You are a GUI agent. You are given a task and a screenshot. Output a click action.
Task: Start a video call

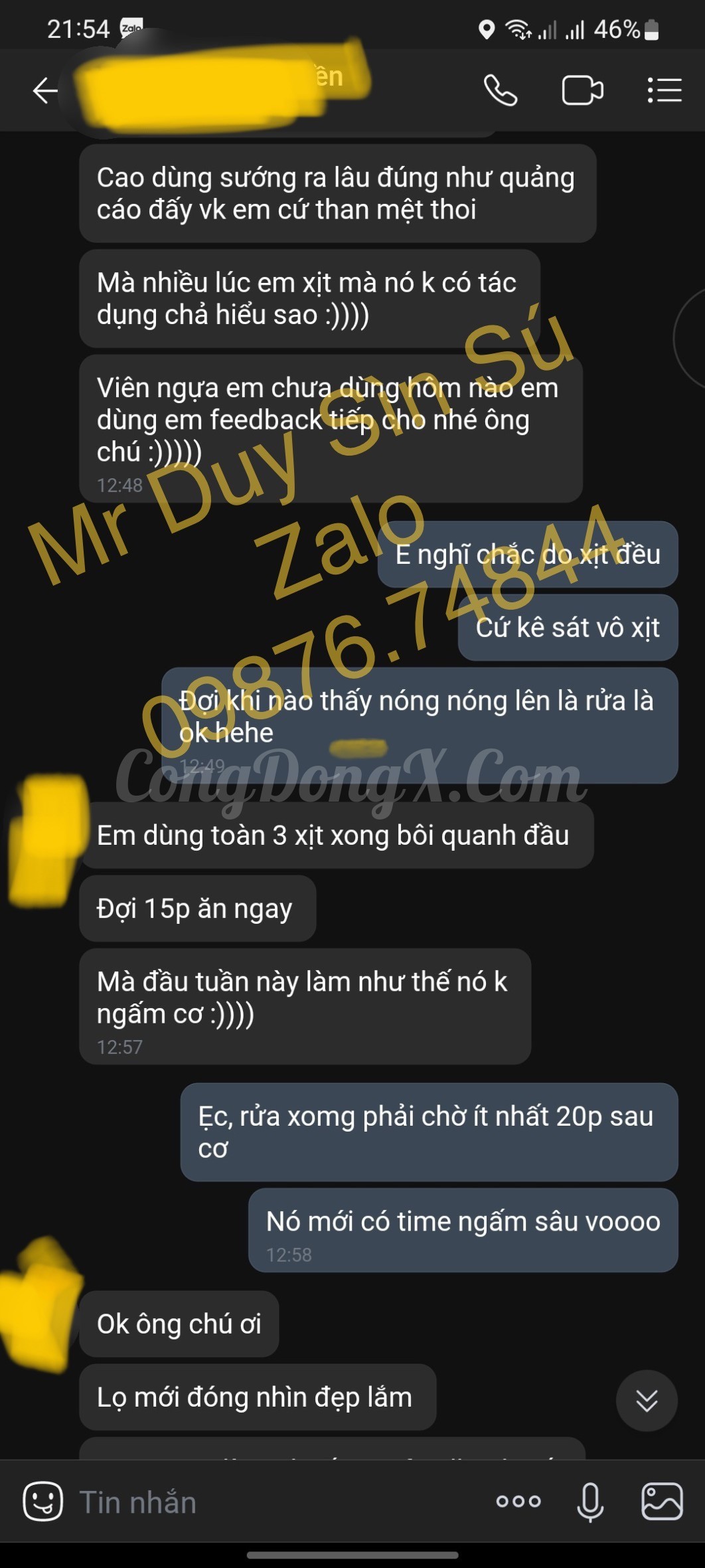pyautogui.click(x=582, y=91)
